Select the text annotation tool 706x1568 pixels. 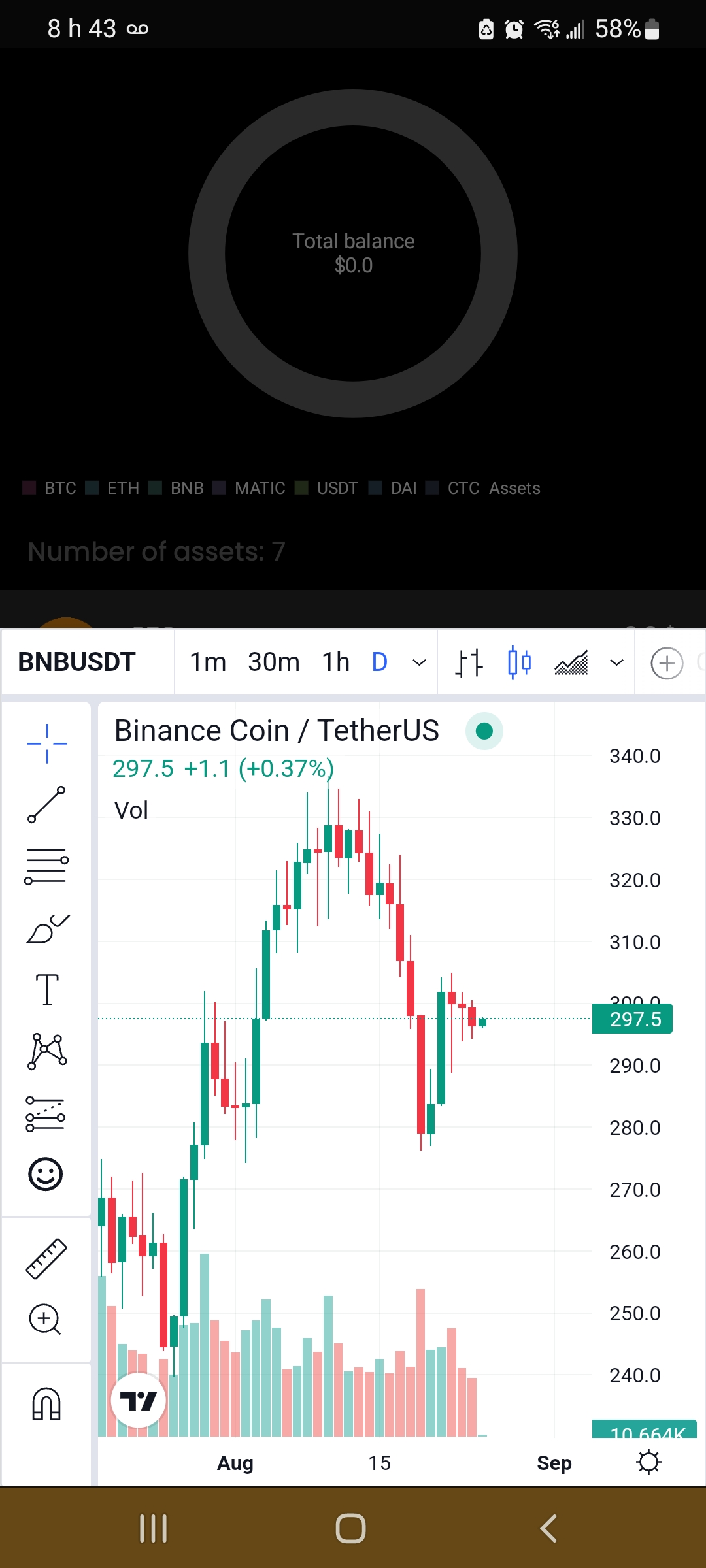[47, 989]
